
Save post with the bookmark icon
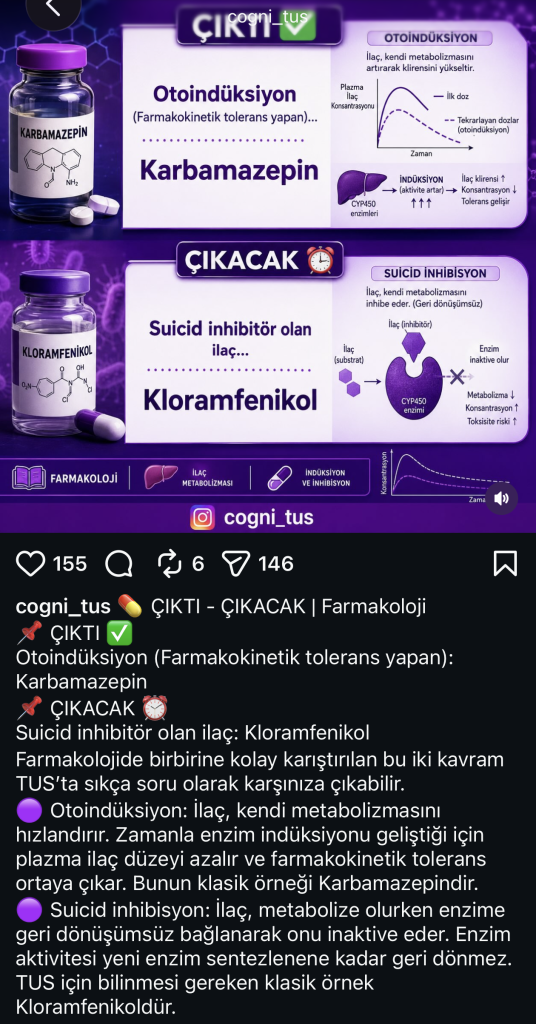coord(505,564)
